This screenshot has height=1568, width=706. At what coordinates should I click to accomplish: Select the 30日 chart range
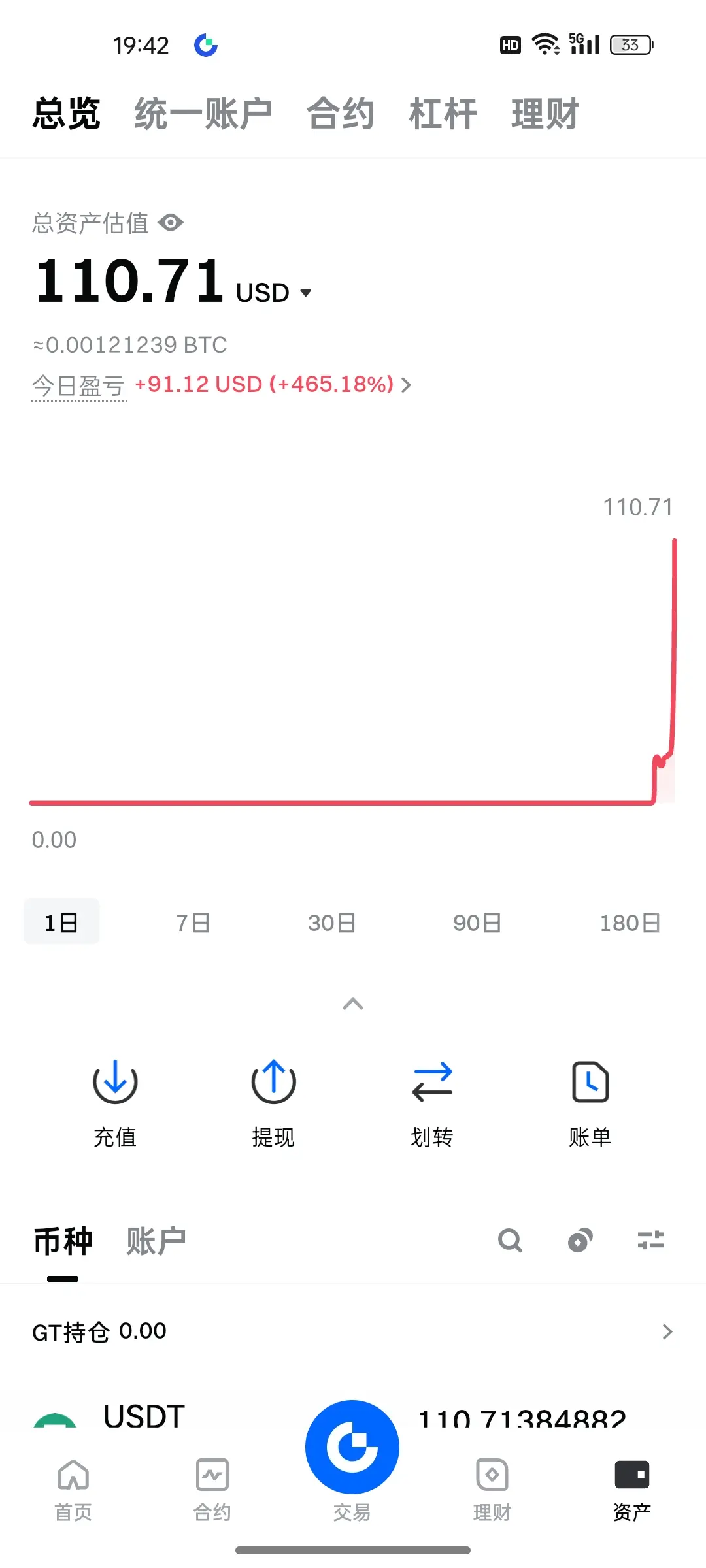pos(332,923)
